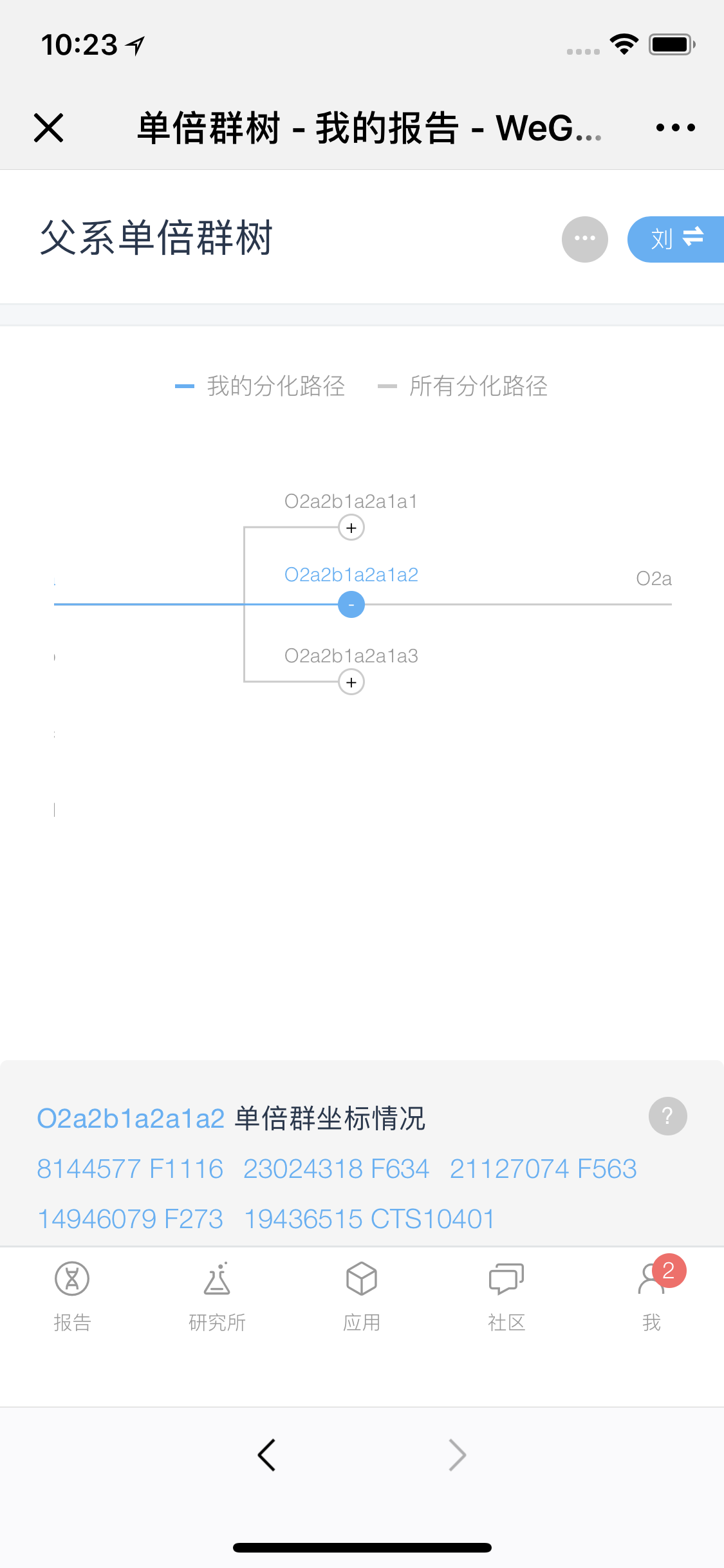Open marker 23024318 F634
Viewport: 724px width, 1568px height.
point(336,1169)
